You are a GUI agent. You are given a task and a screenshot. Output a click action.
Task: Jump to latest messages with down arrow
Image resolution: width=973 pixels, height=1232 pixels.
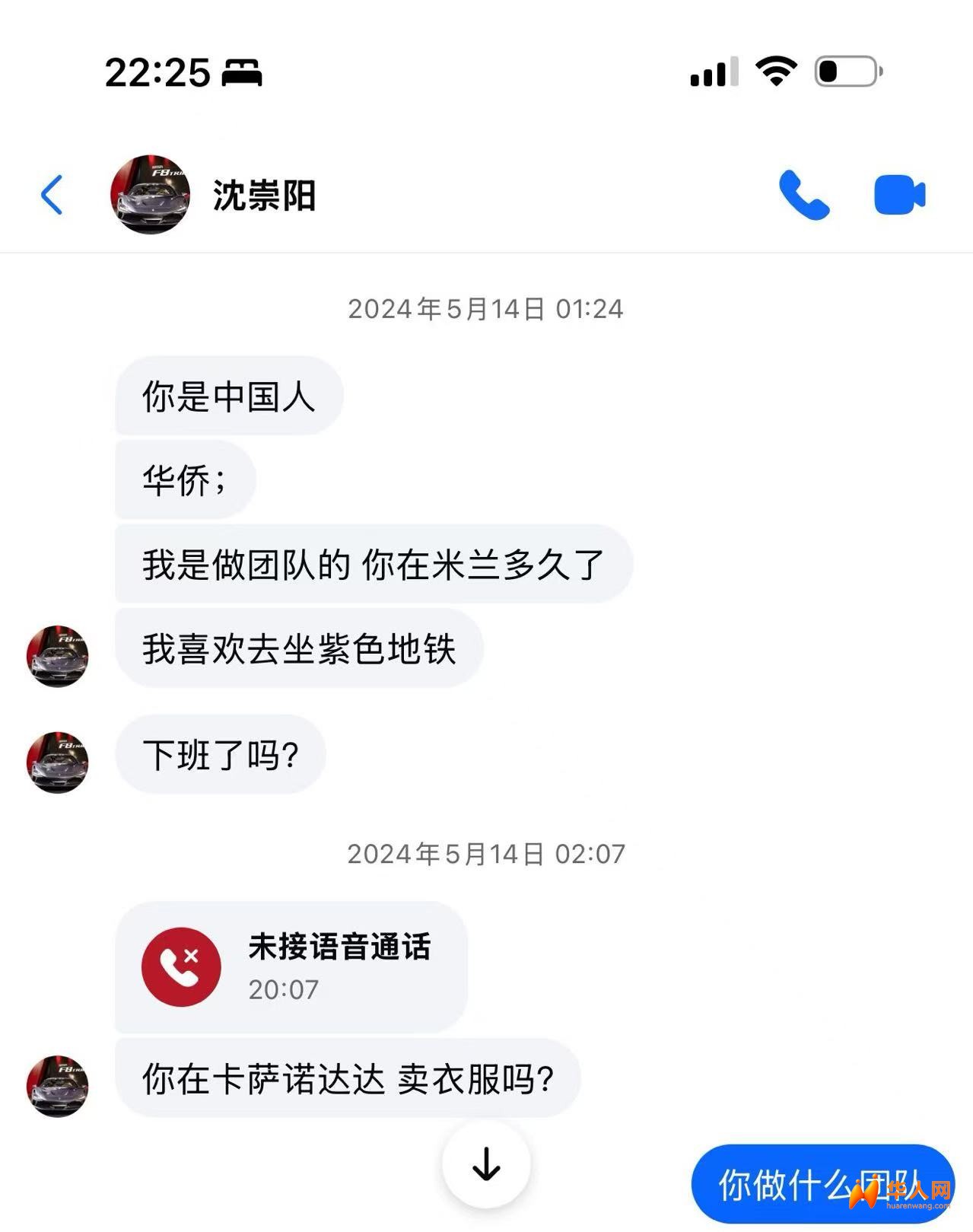(x=486, y=1164)
